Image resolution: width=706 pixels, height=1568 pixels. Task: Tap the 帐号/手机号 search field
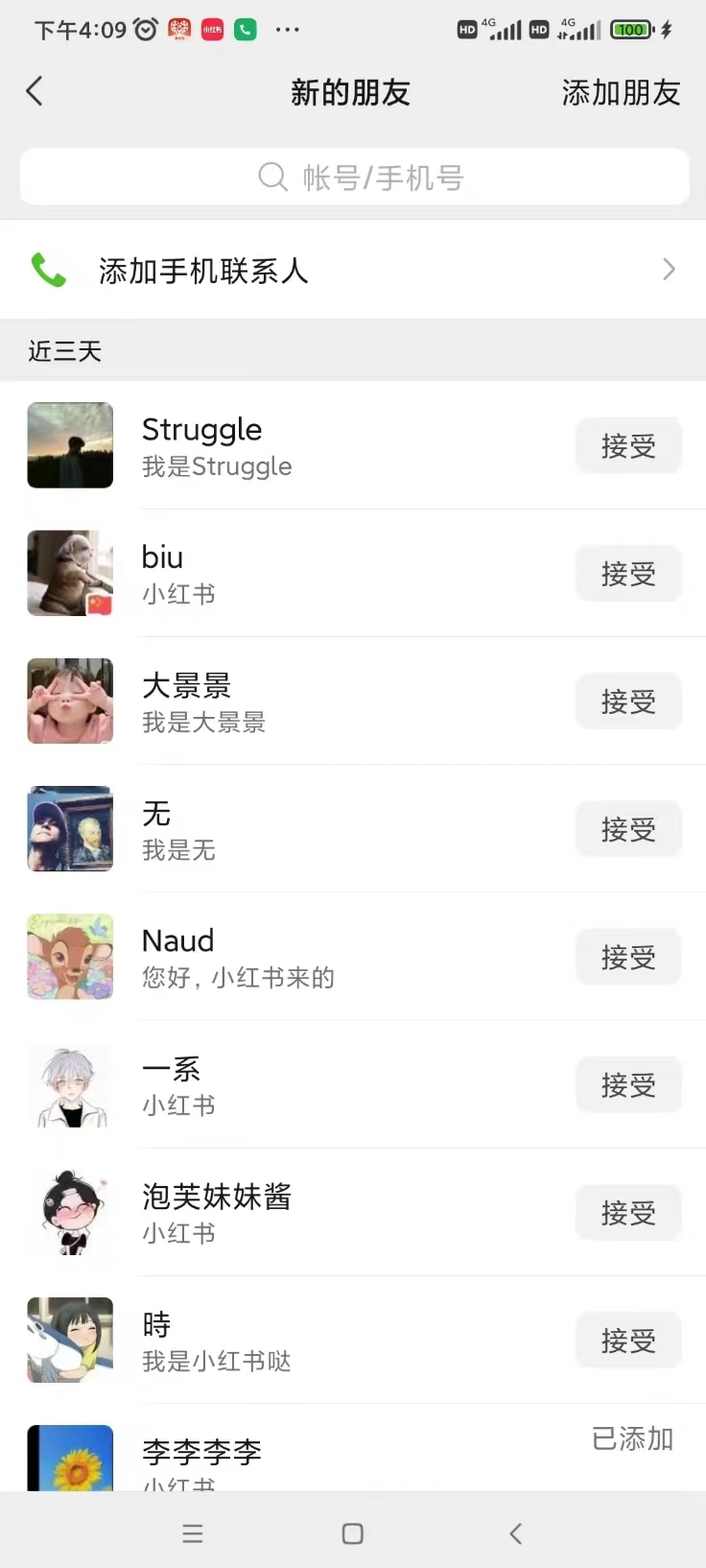(354, 177)
